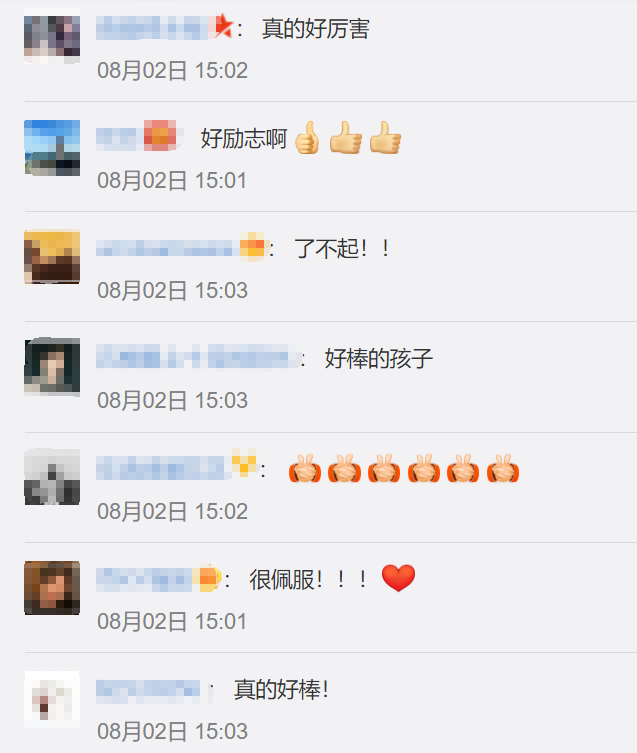The height and width of the screenshot is (753, 637).
Task: Open the username link before 好棒的孩子
Action: tap(199, 357)
